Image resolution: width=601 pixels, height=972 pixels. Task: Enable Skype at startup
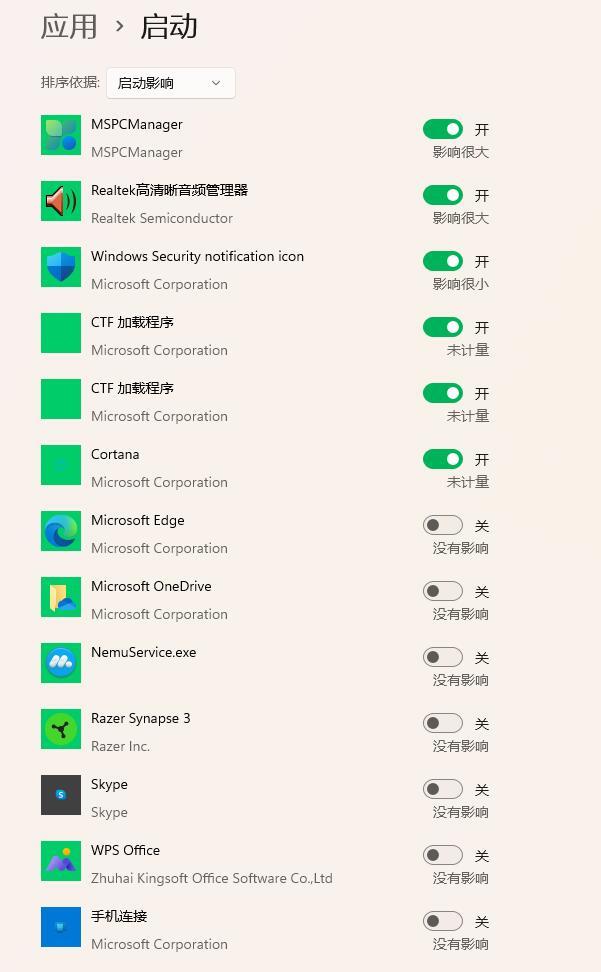(x=442, y=789)
